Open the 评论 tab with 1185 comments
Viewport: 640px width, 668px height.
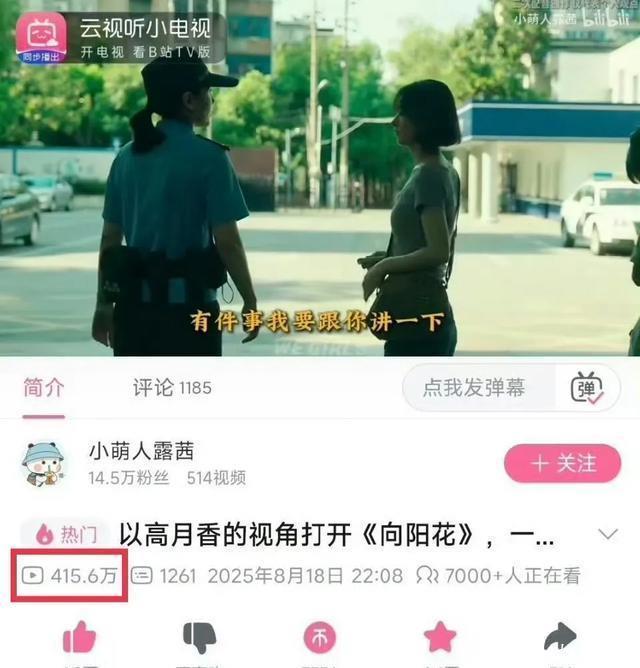172,388
